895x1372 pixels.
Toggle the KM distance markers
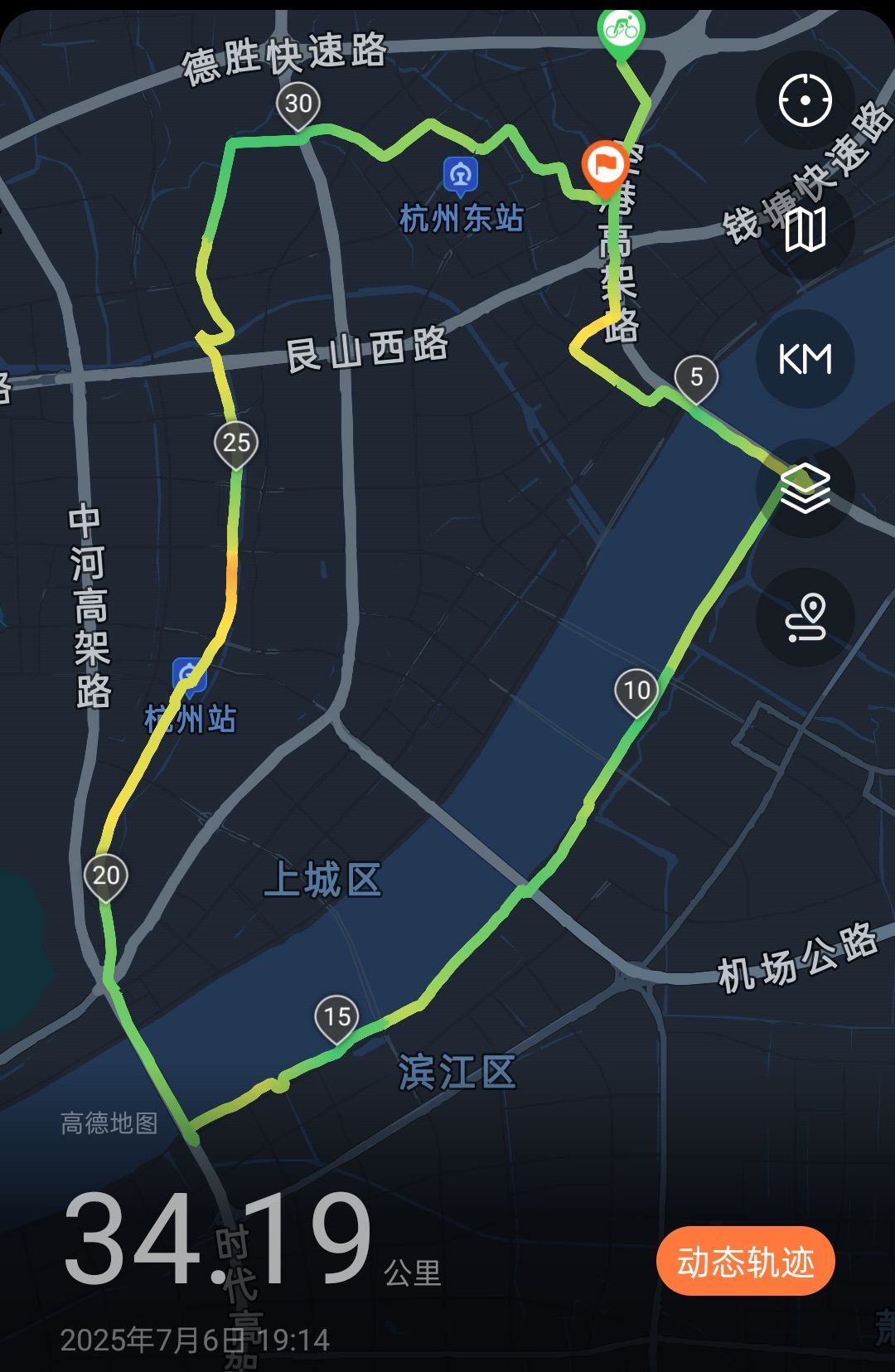coord(805,359)
